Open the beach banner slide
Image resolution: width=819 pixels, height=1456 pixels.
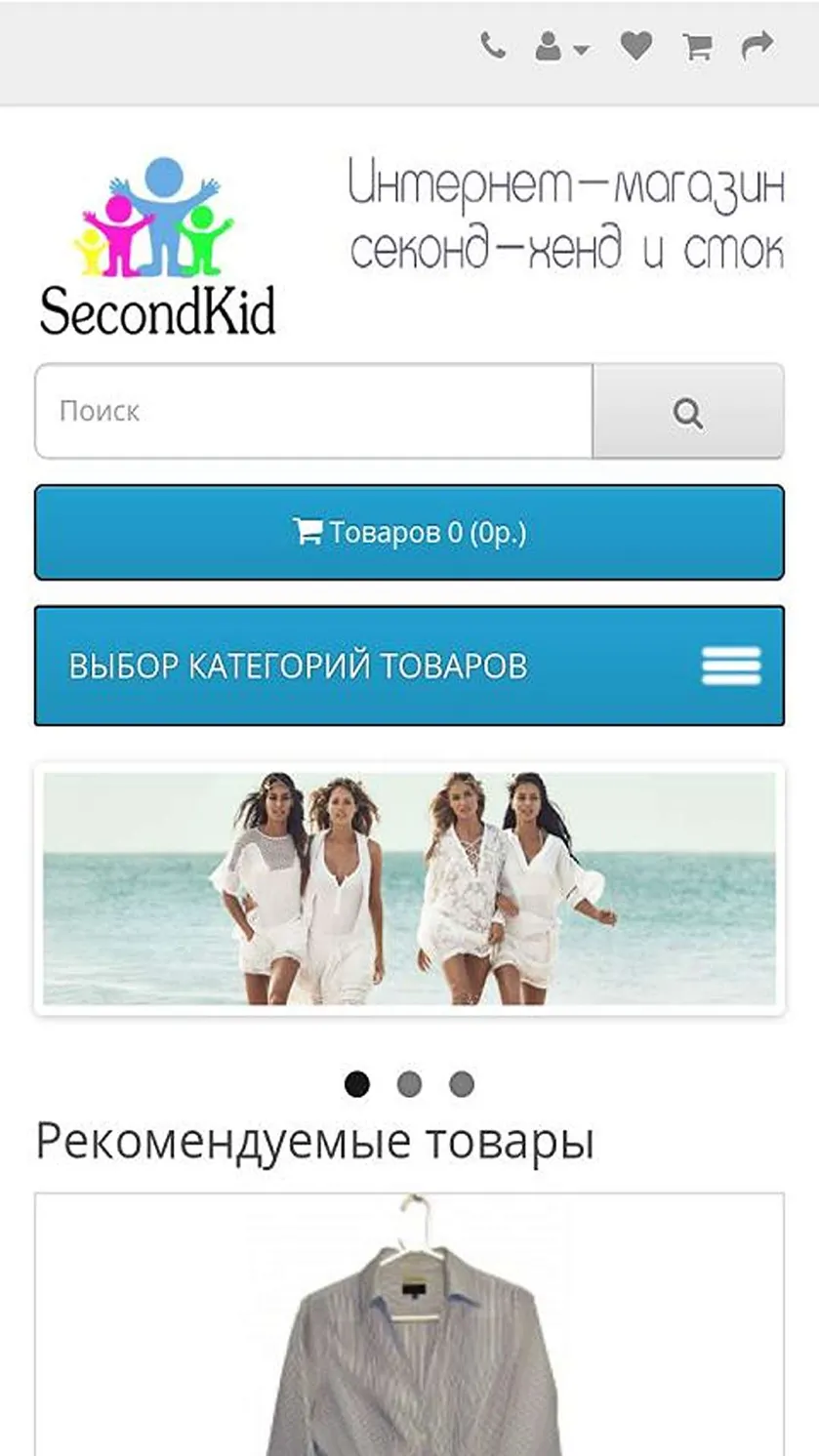point(409,889)
